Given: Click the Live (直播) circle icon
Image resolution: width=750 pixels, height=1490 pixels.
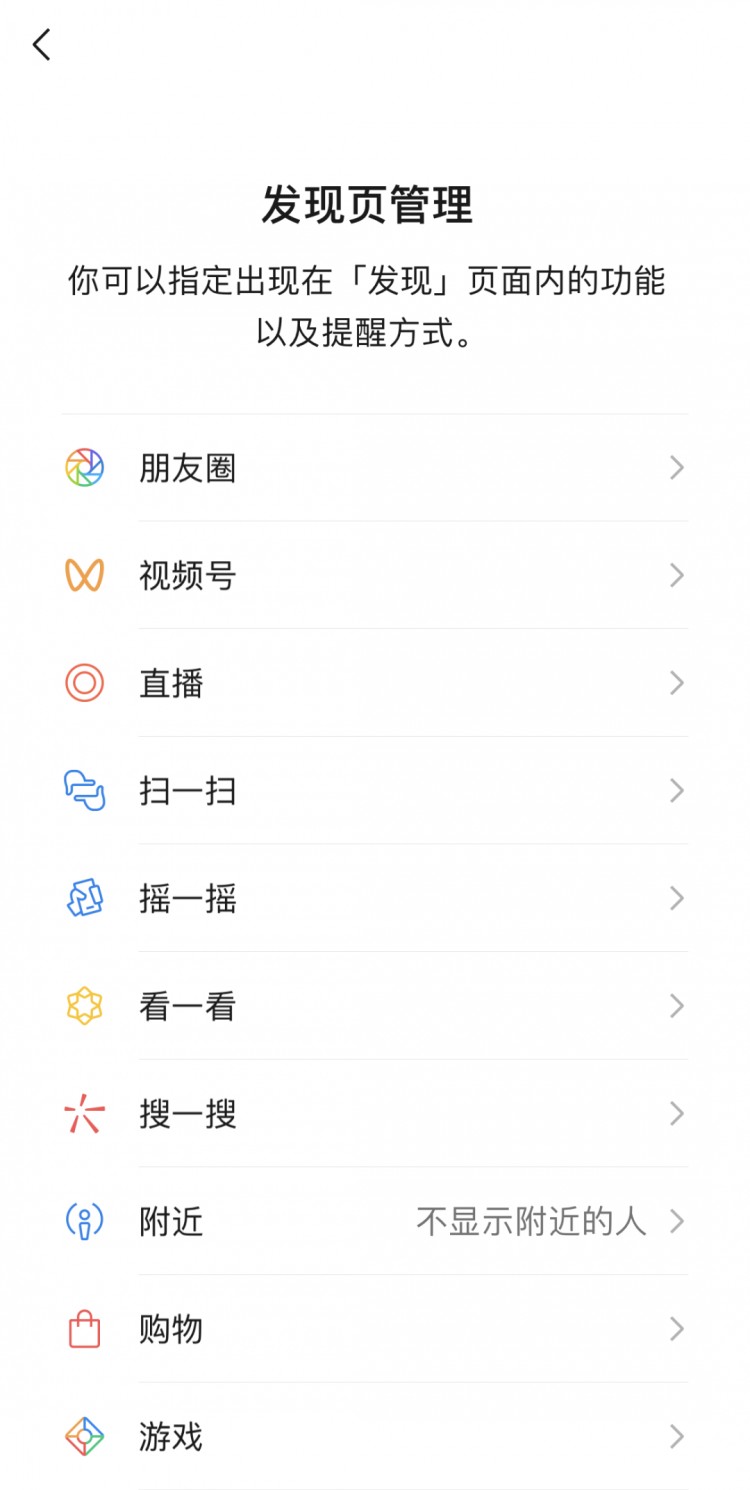Looking at the screenshot, I should [x=85, y=683].
